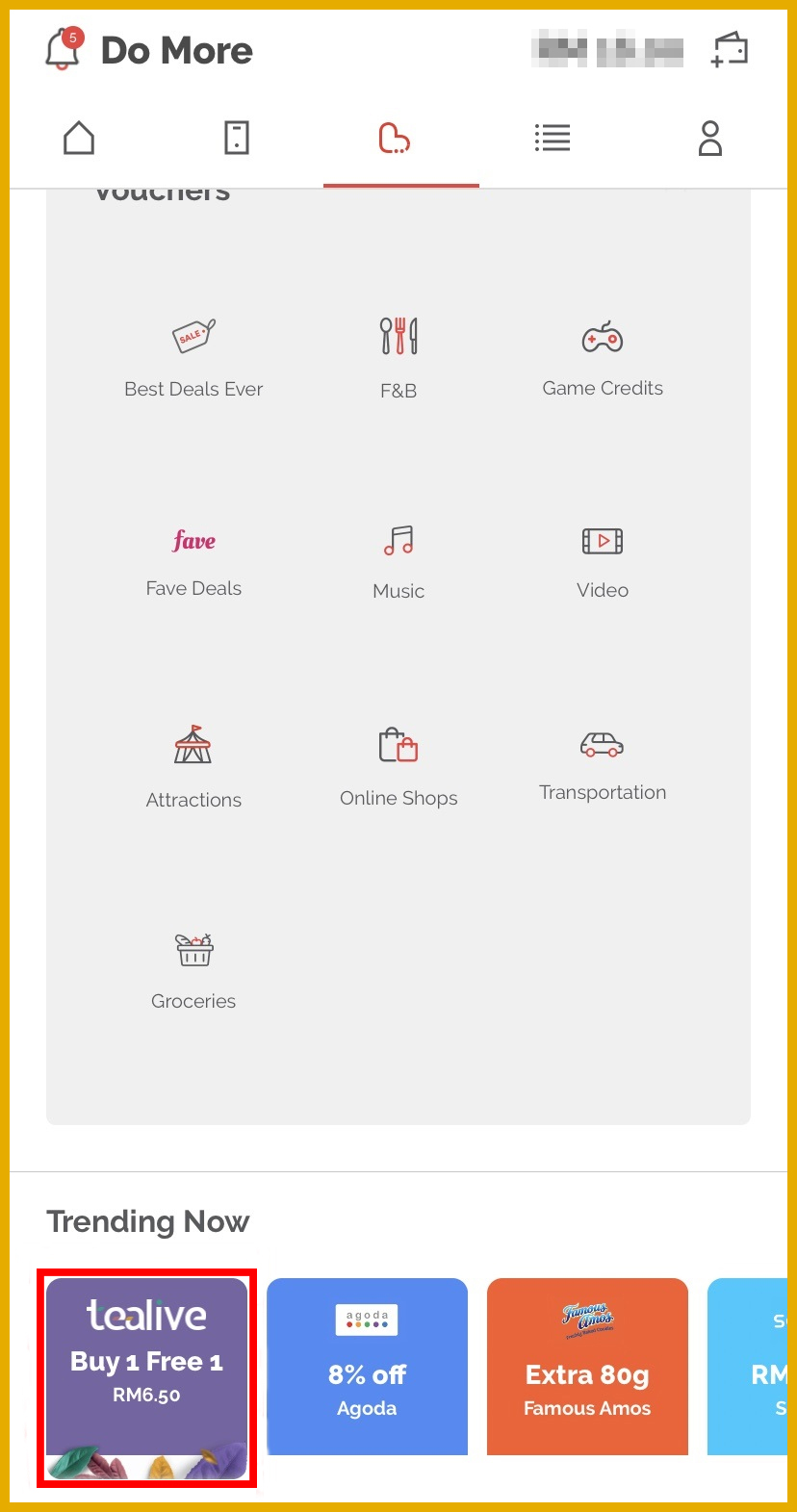This screenshot has width=797, height=1512.
Task: Browse F&B vouchers
Action: (x=398, y=358)
